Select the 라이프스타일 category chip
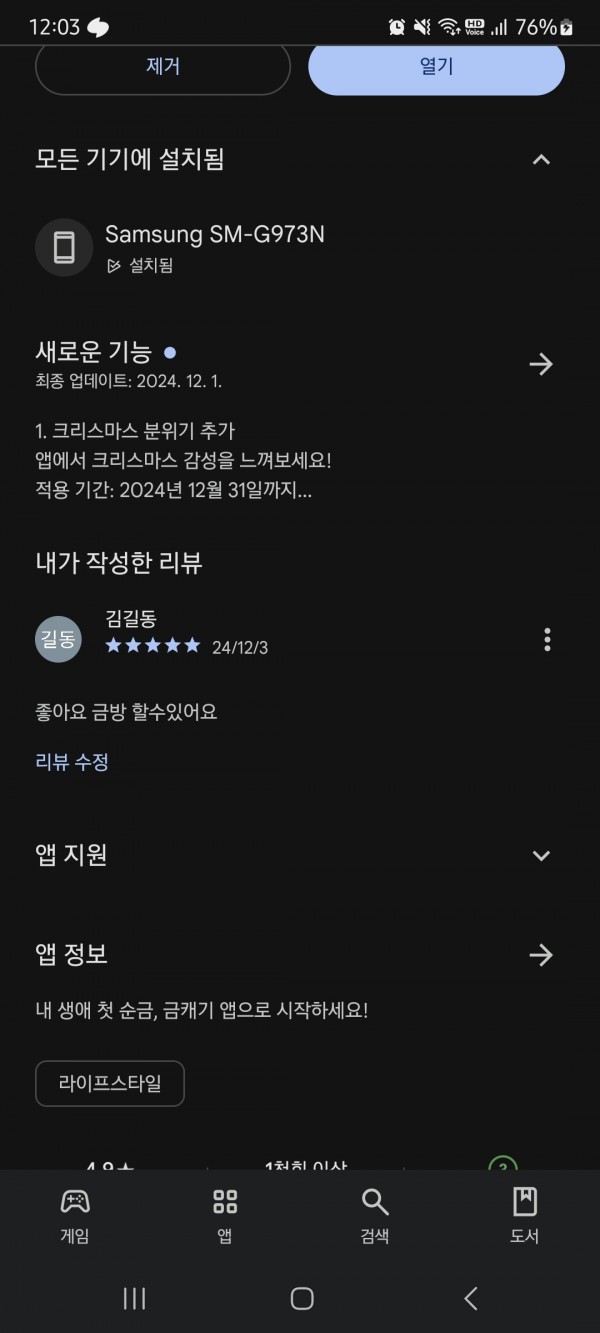600x1333 pixels. (110, 1083)
